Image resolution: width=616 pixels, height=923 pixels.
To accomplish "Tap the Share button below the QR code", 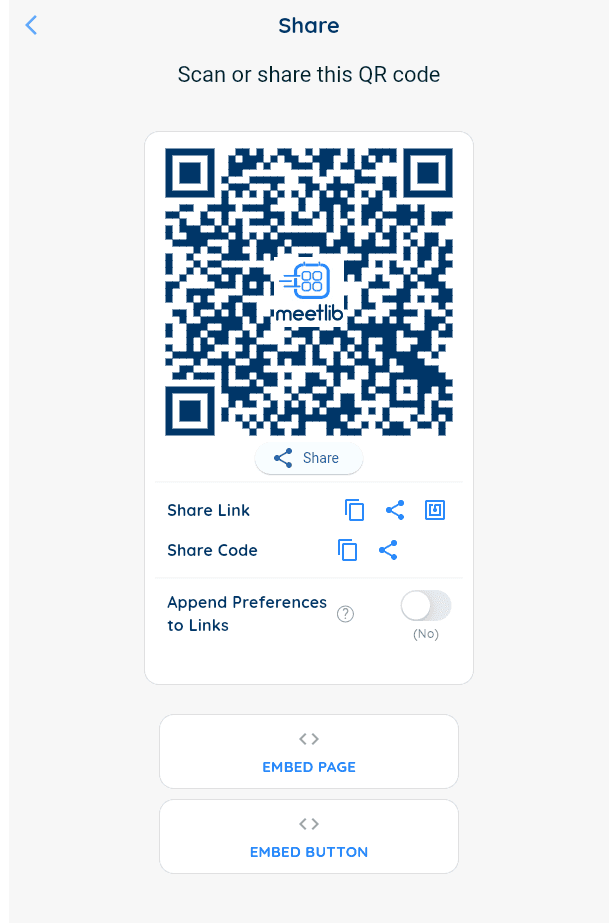I will point(308,458).
